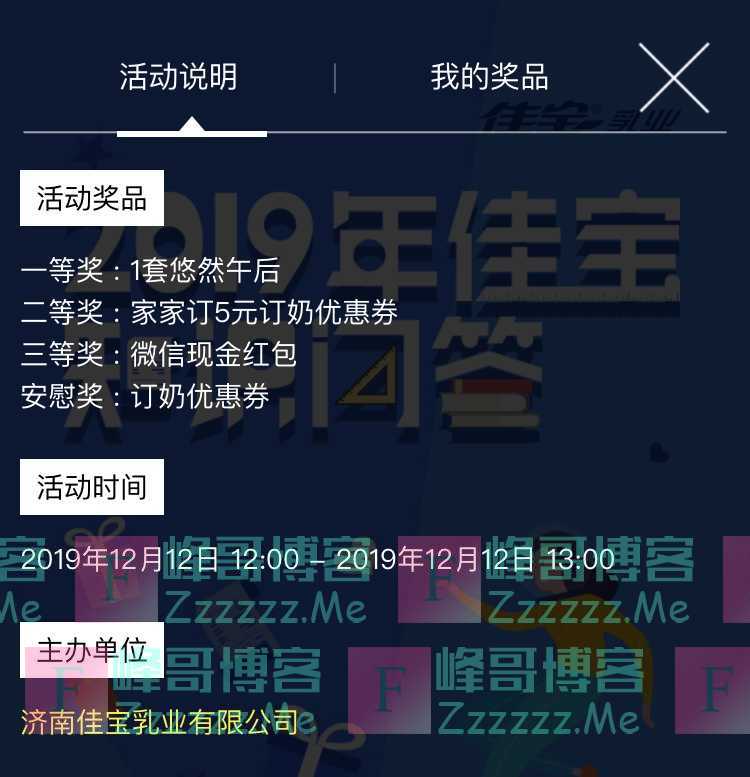Click the 活动奖品 section header
The image size is (750, 777).
click(x=92, y=197)
